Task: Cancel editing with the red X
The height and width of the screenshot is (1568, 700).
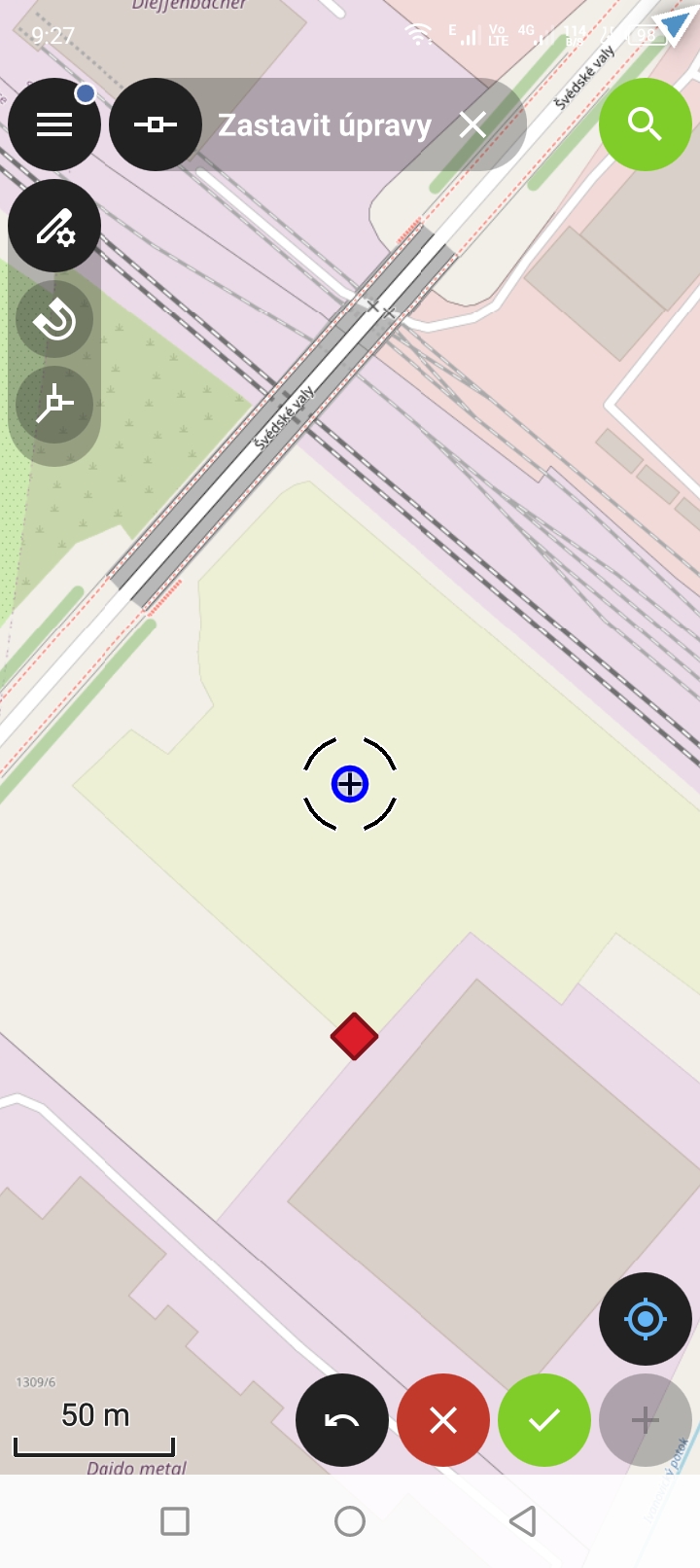Action: 443,1420
